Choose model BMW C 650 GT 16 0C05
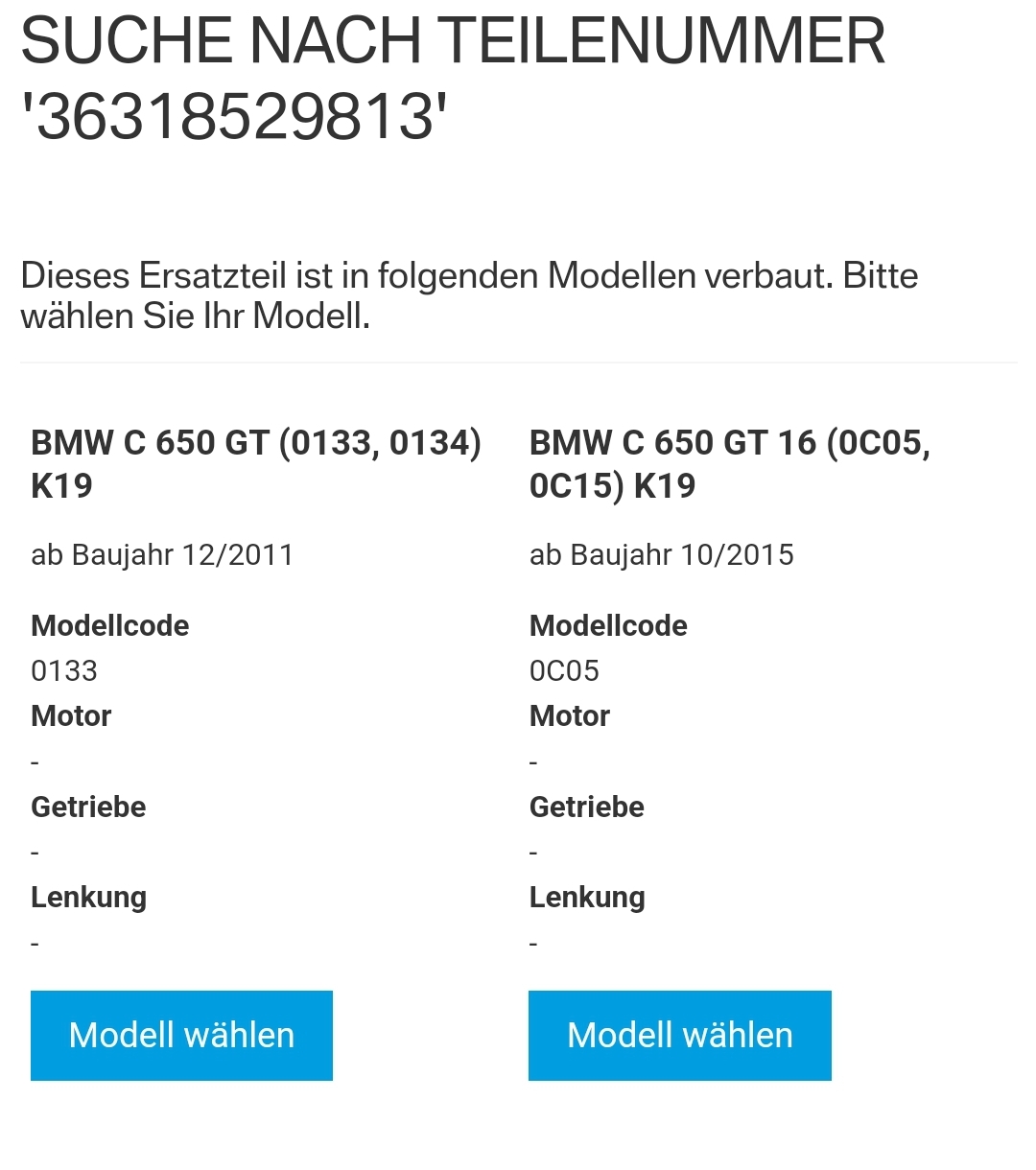This screenshot has width=1036, height=1170. pyautogui.click(x=679, y=1036)
